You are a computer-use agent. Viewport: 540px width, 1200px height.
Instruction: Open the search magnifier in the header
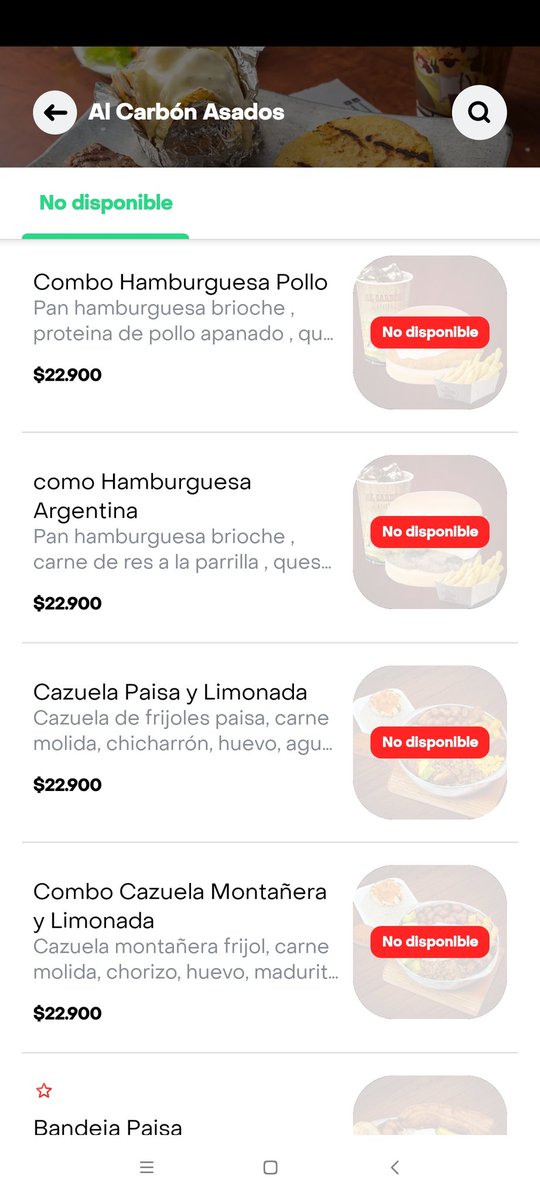(x=479, y=112)
